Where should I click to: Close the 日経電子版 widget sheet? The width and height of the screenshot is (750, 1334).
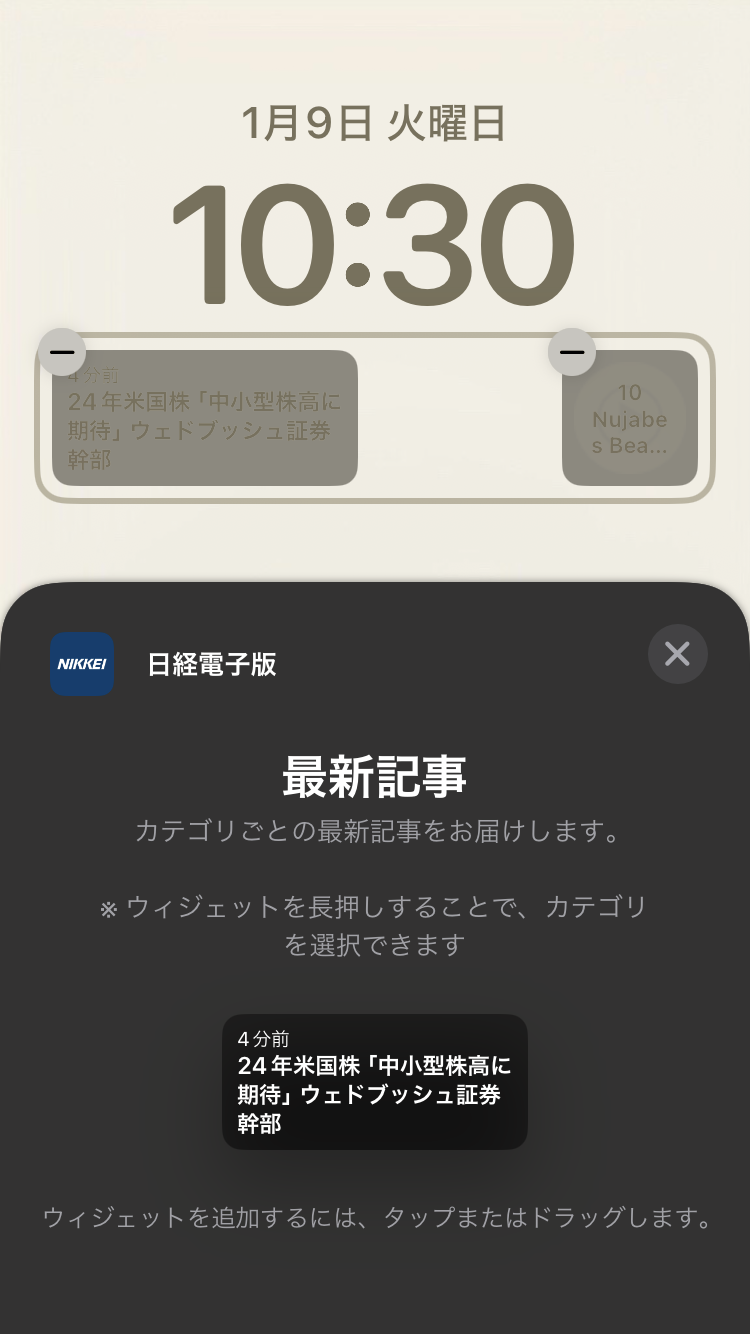click(x=677, y=654)
